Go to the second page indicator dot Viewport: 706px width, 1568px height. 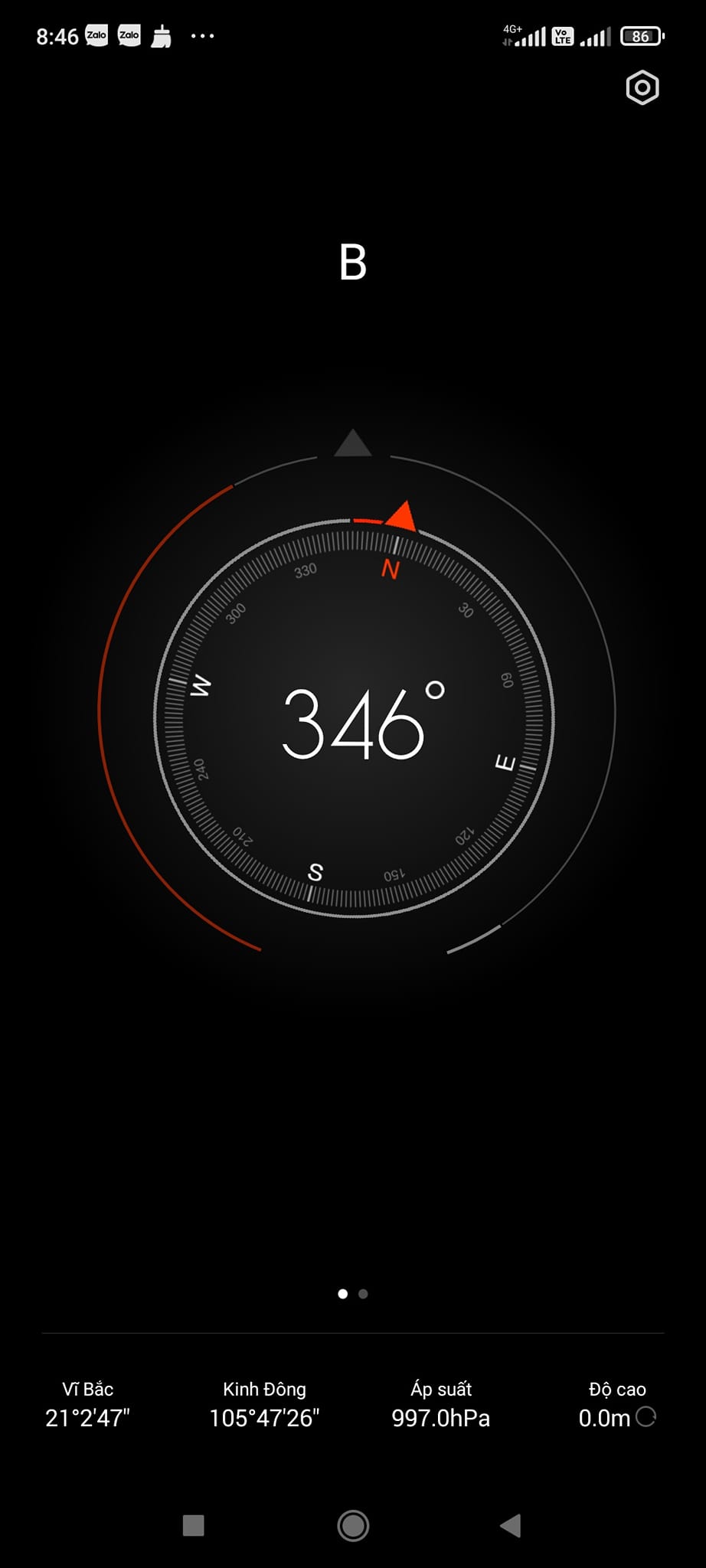pyautogui.click(x=363, y=1294)
